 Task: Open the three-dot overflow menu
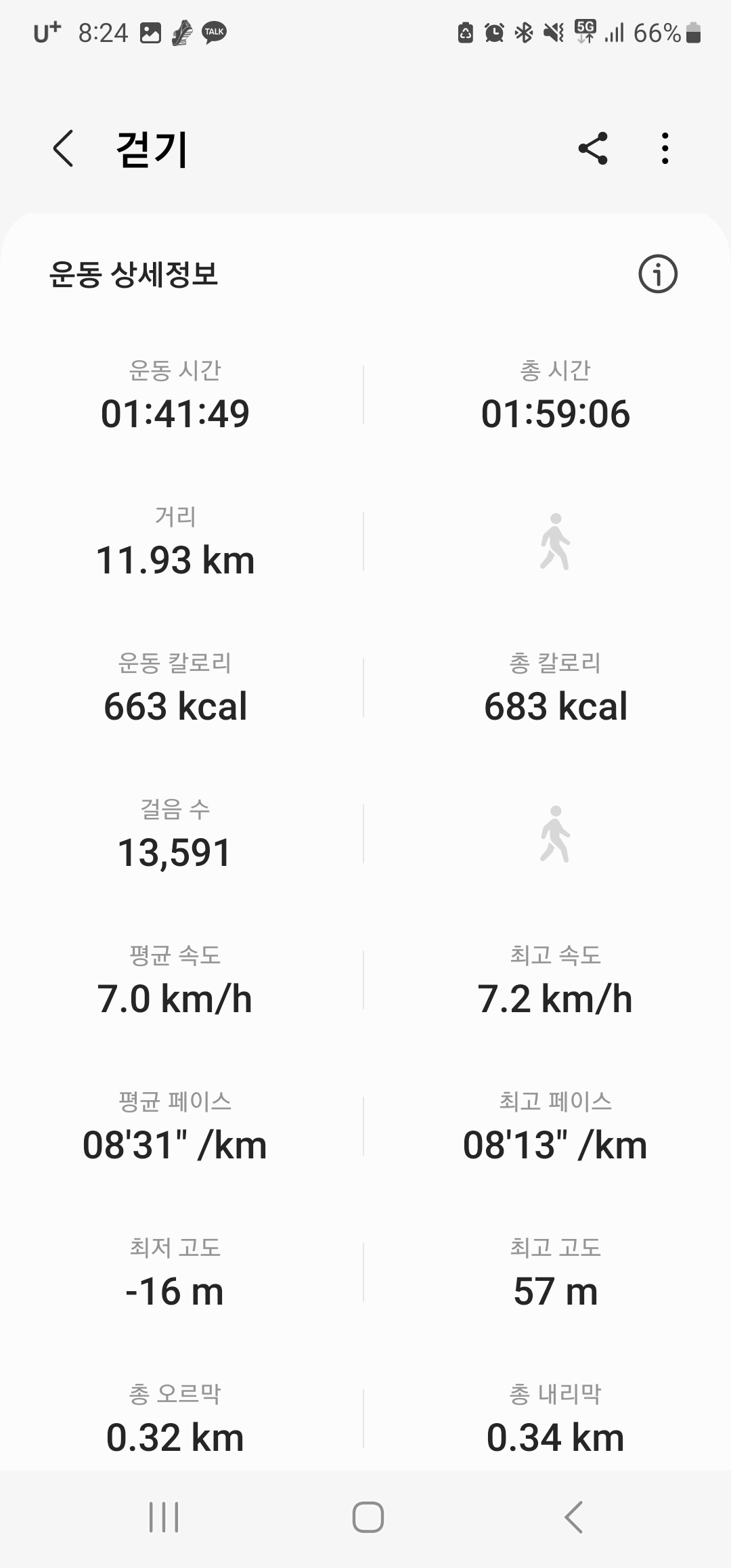pyautogui.click(x=665, y=148)
